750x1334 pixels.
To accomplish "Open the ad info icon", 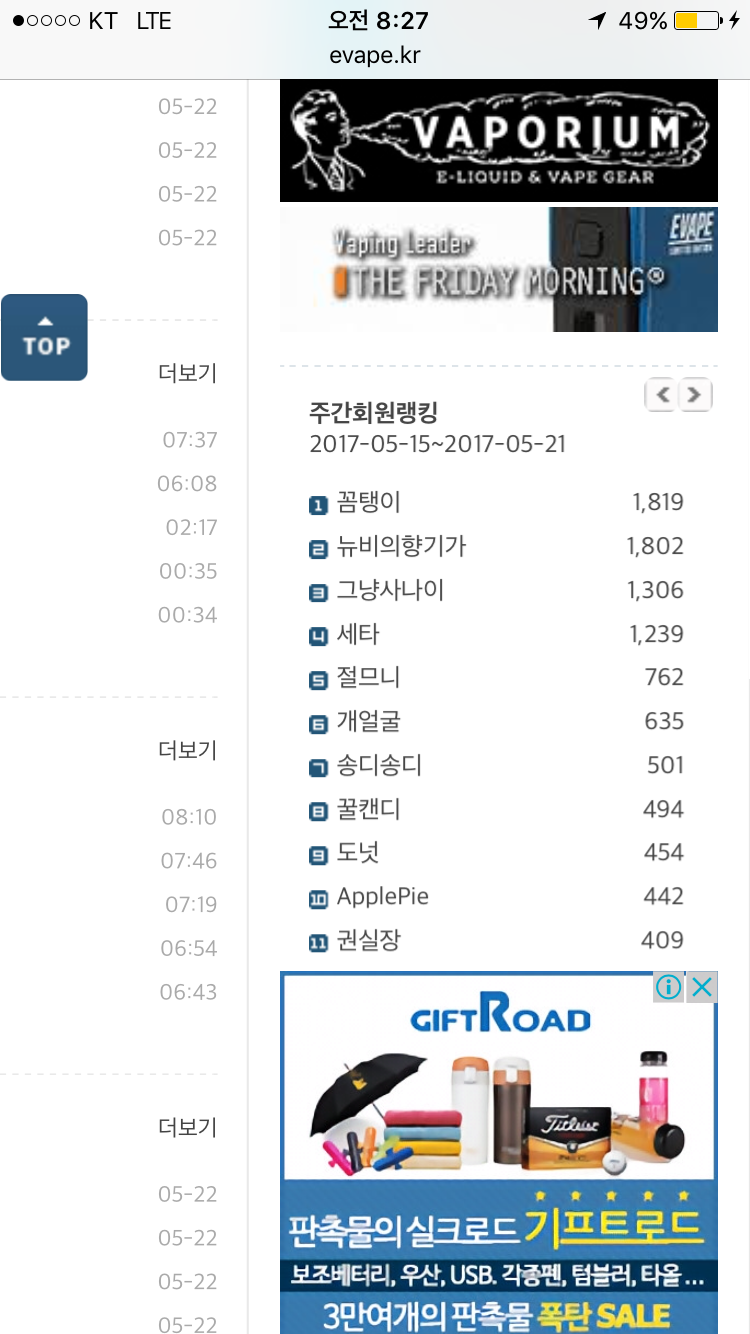I will tap(669, 988).
